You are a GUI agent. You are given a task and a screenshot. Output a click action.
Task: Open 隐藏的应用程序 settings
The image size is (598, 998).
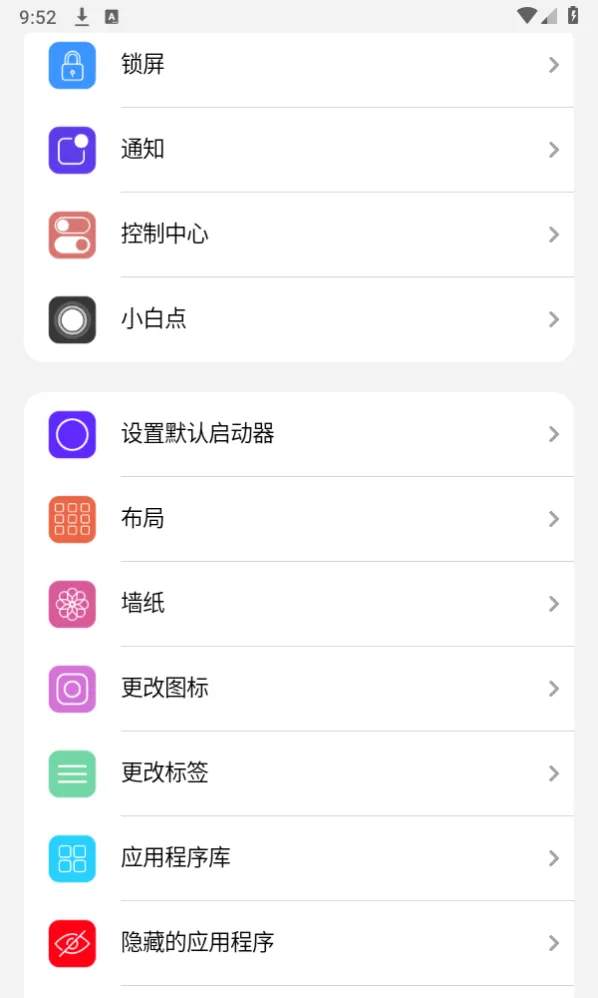(x=299, y=942)
